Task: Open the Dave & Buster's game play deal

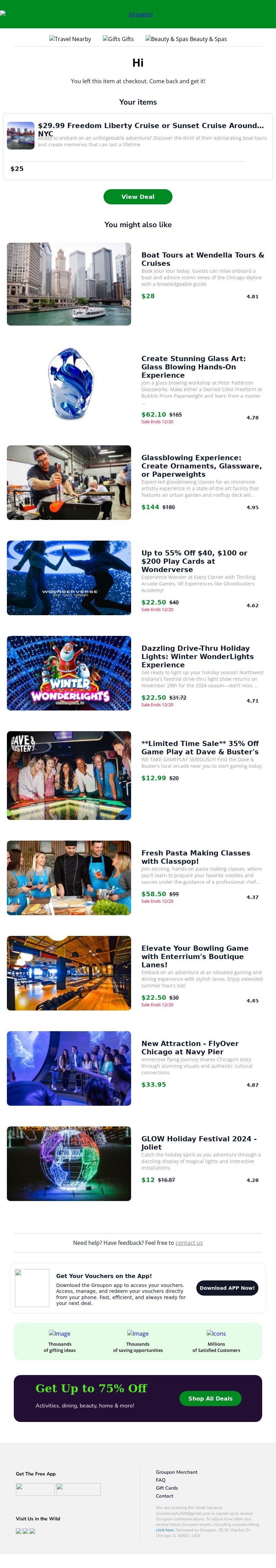Action: 199,747
